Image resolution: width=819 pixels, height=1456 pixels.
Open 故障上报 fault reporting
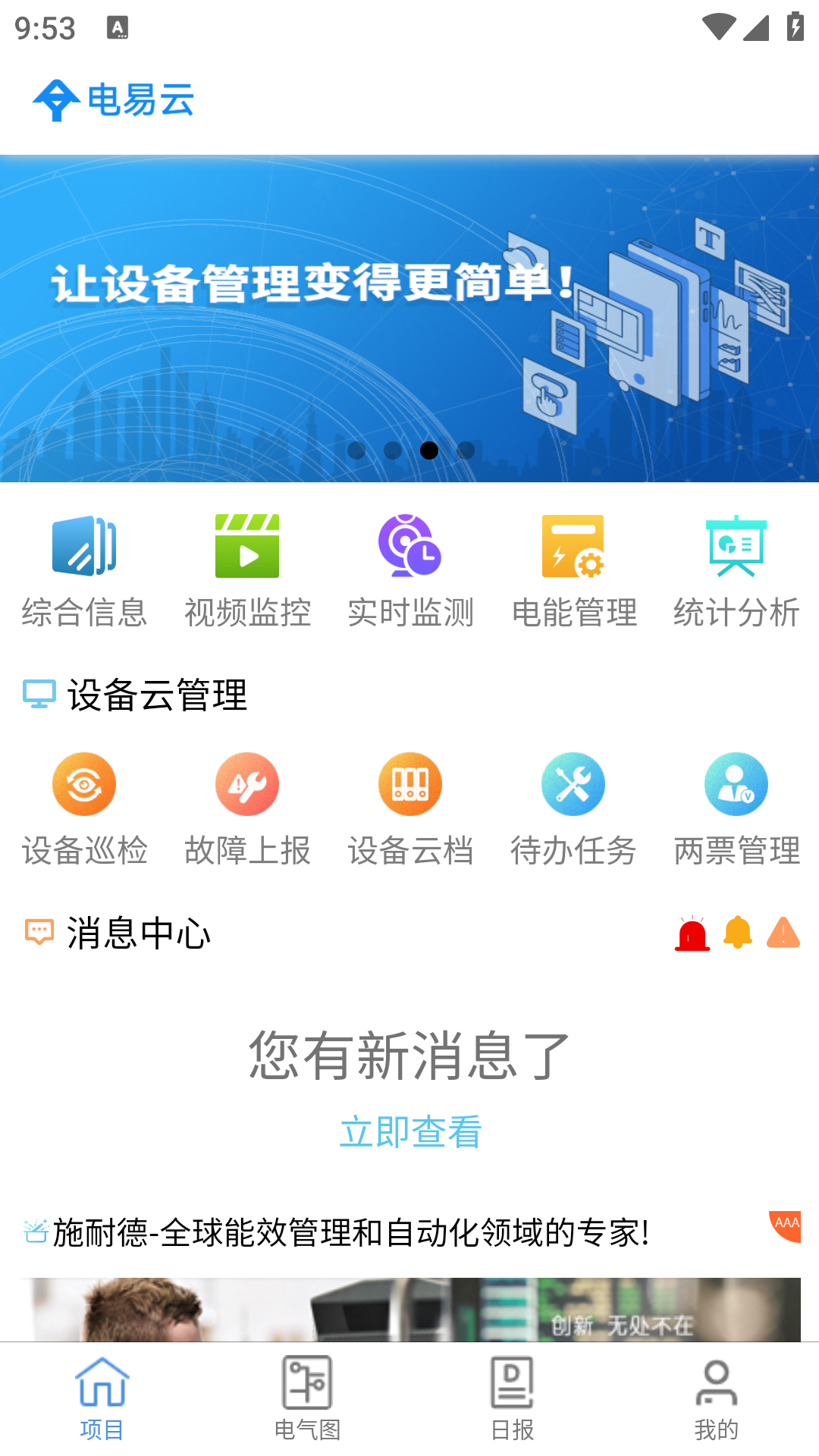pos(247,810)
